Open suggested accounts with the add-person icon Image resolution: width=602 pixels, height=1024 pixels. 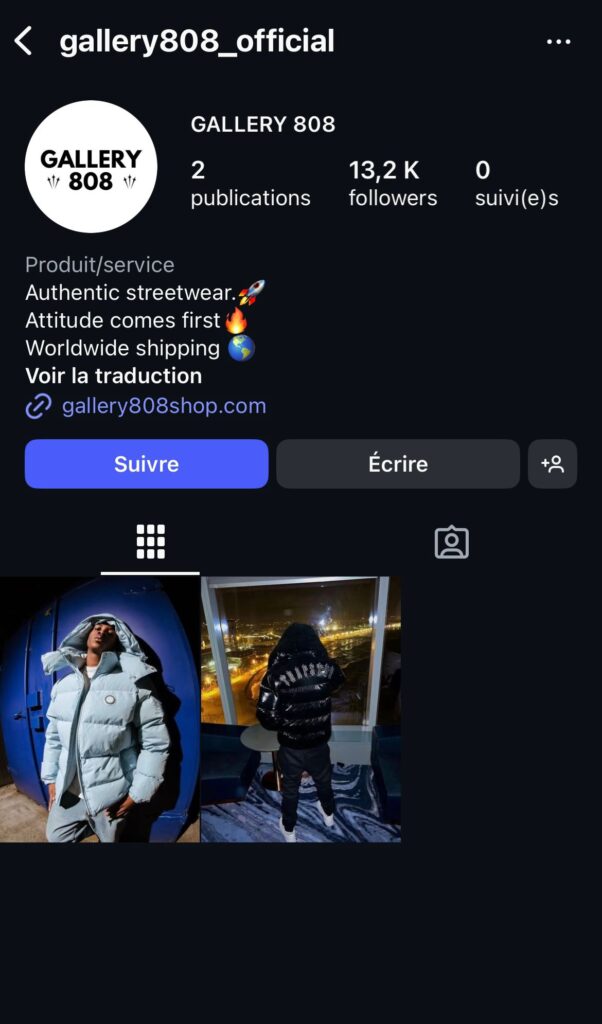coord(552,464)
